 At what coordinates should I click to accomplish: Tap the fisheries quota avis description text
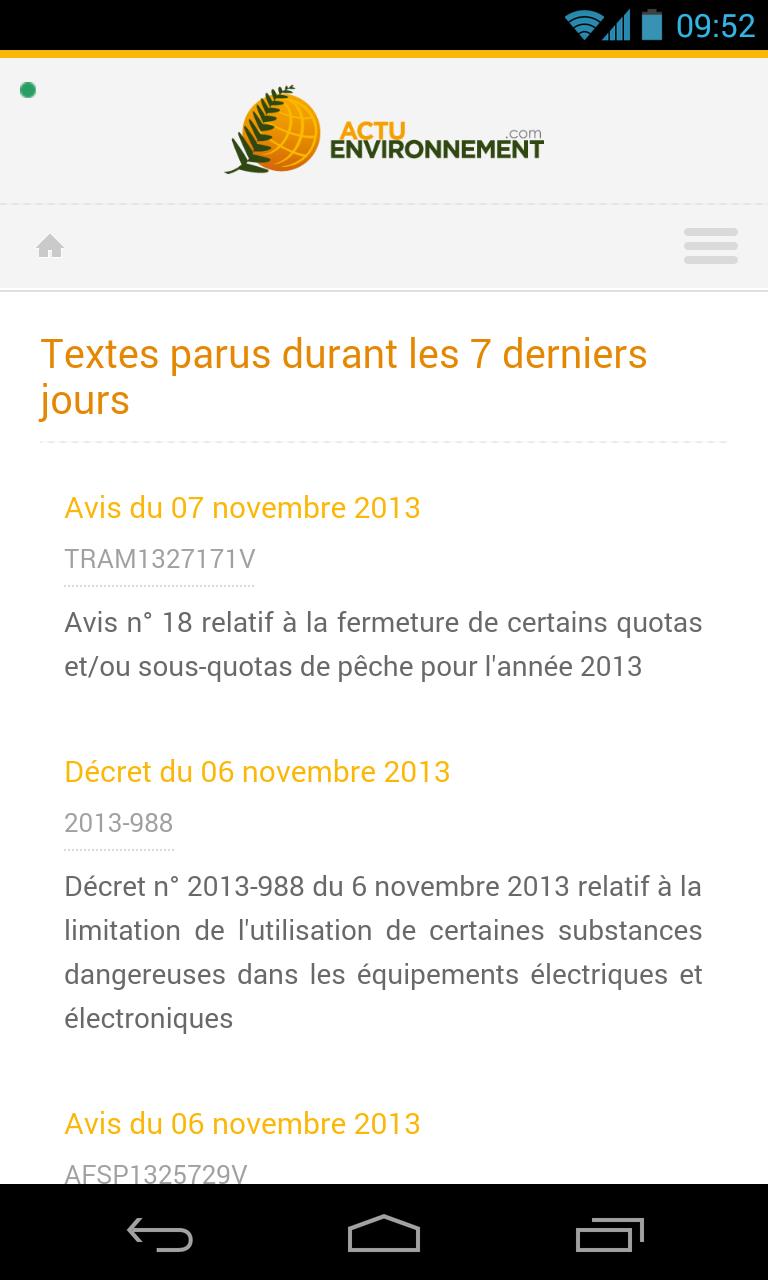383,643
